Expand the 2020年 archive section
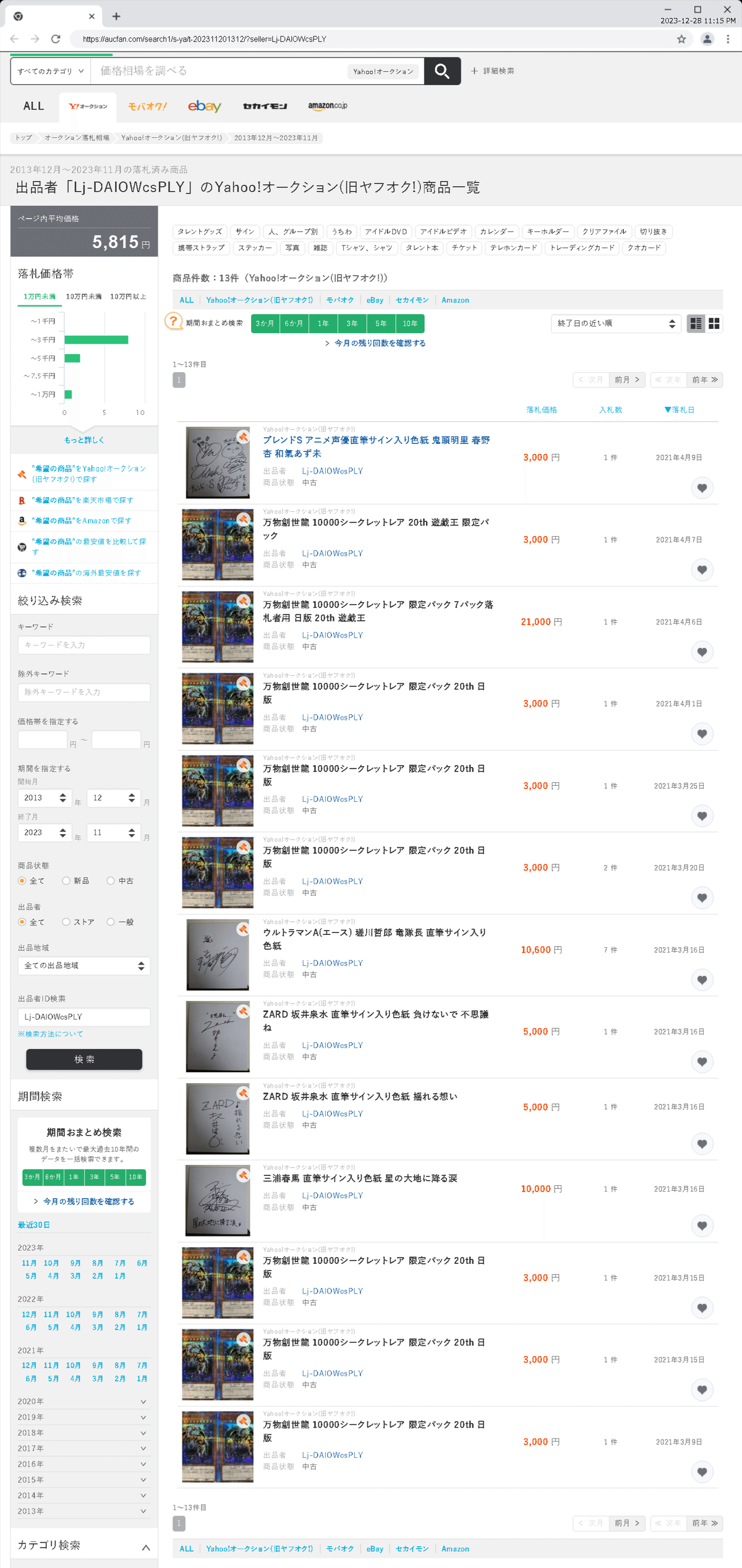742x1568 pixels. (83, 1402)
